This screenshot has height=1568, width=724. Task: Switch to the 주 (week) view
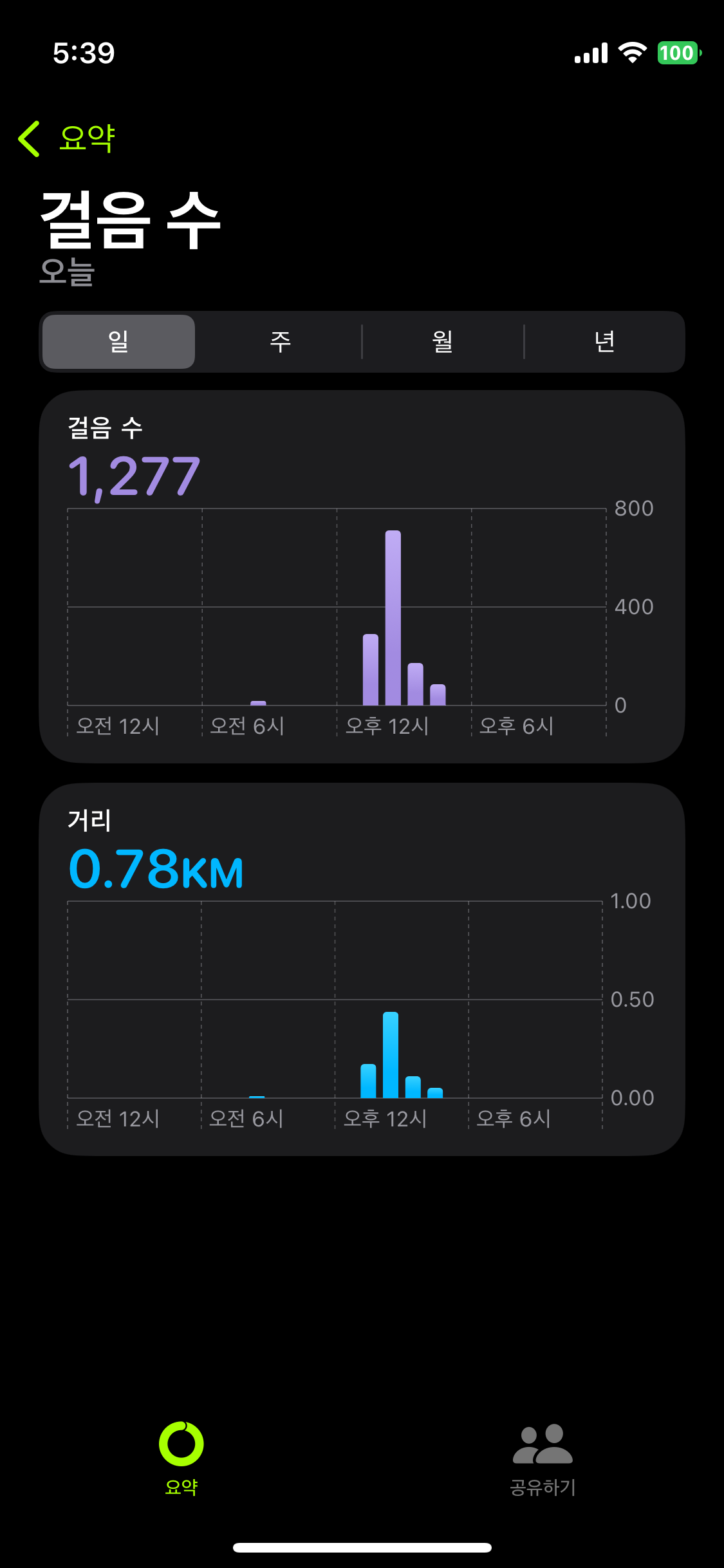point(280,342)
